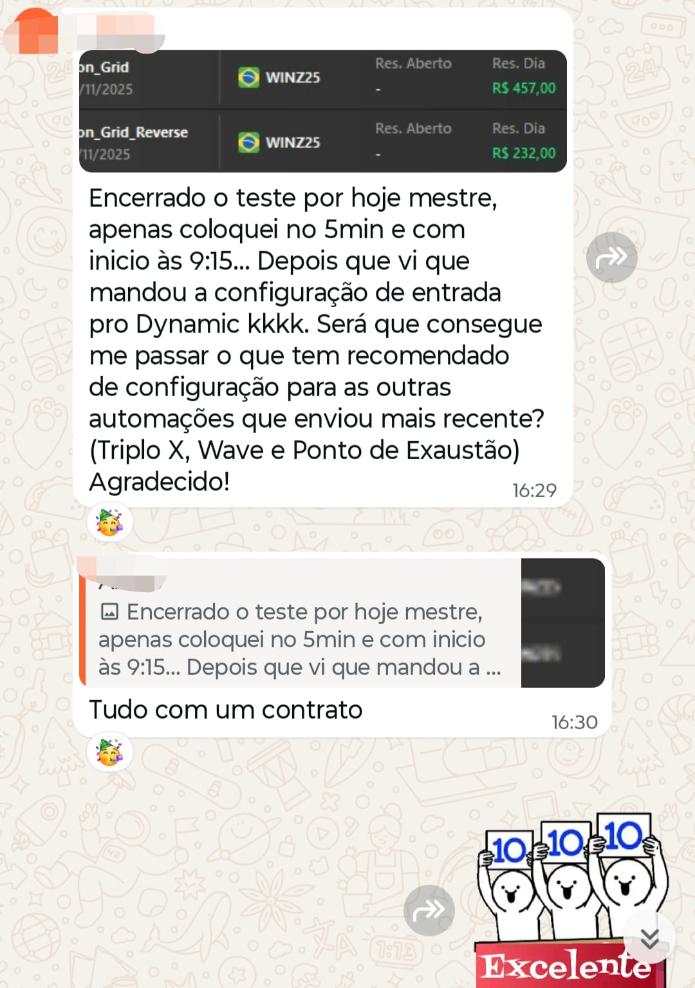Jump to the quoted "Encerrado o teste" message
The image size is (695, 988).
(300, 623)
